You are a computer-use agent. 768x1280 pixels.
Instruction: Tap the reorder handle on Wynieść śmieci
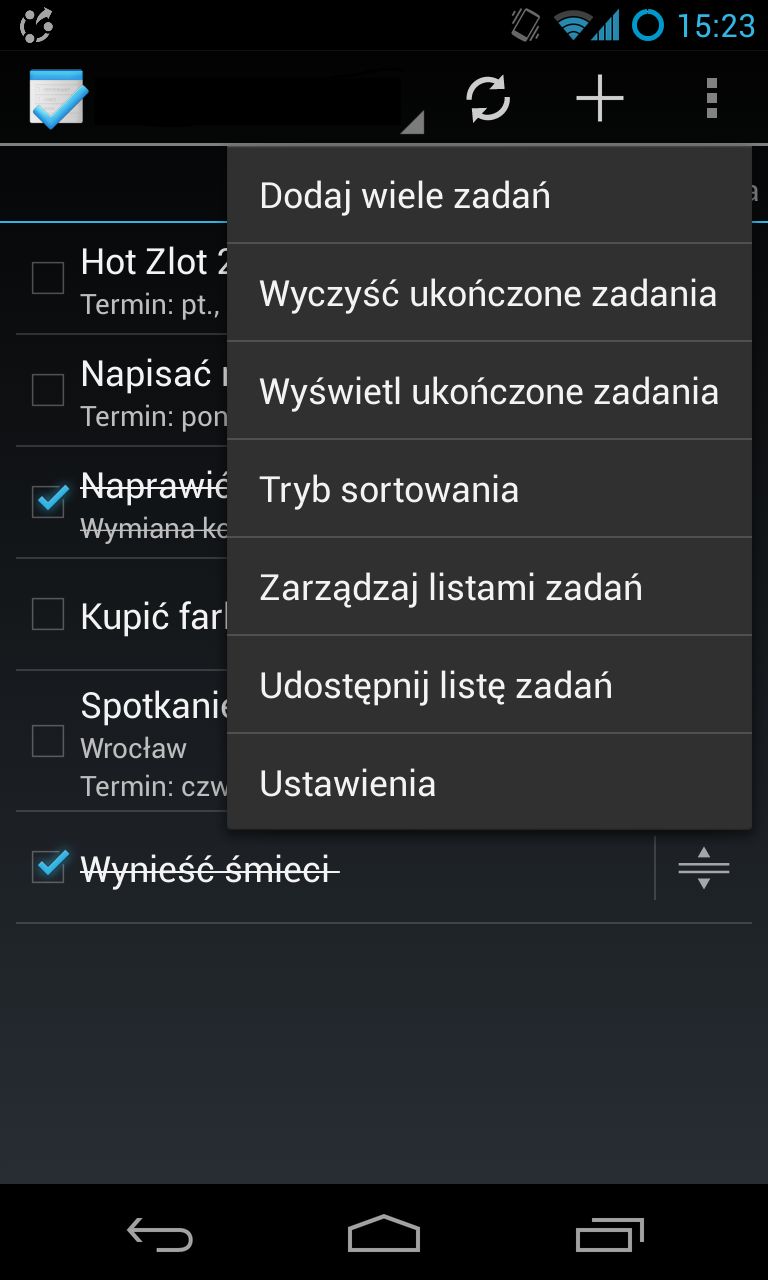pos(704,867)
